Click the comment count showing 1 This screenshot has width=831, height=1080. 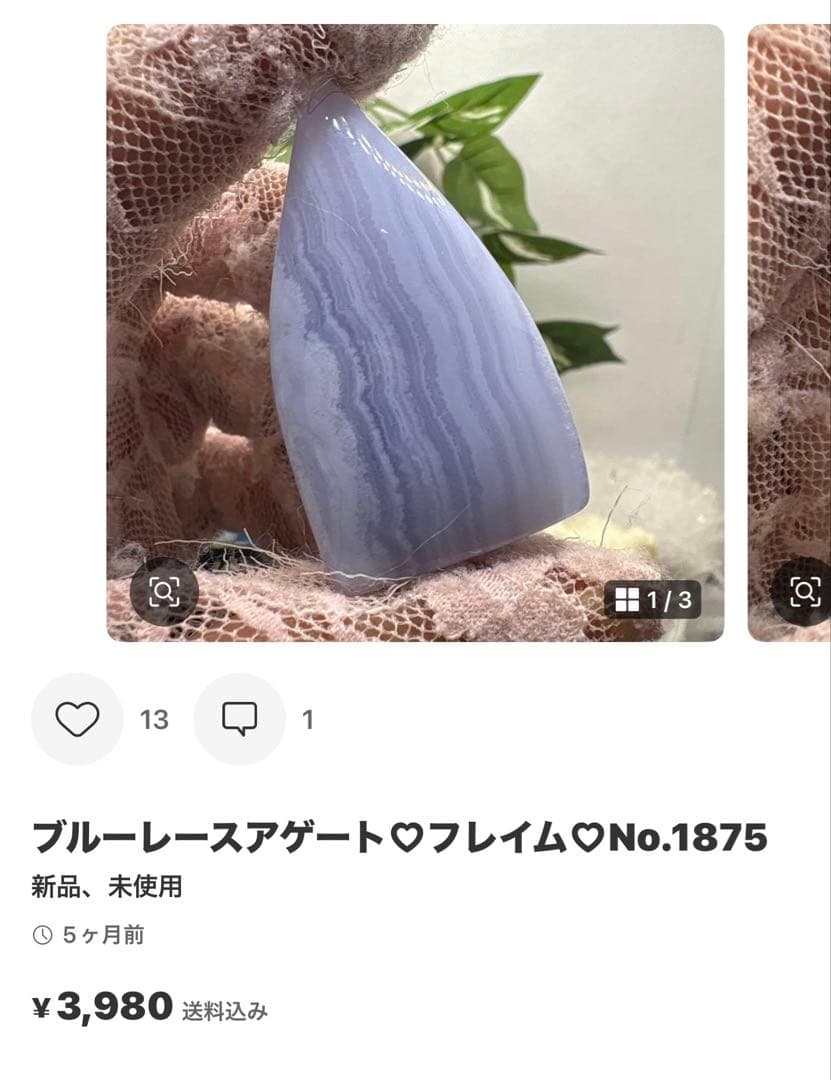[x=306, y=720]
